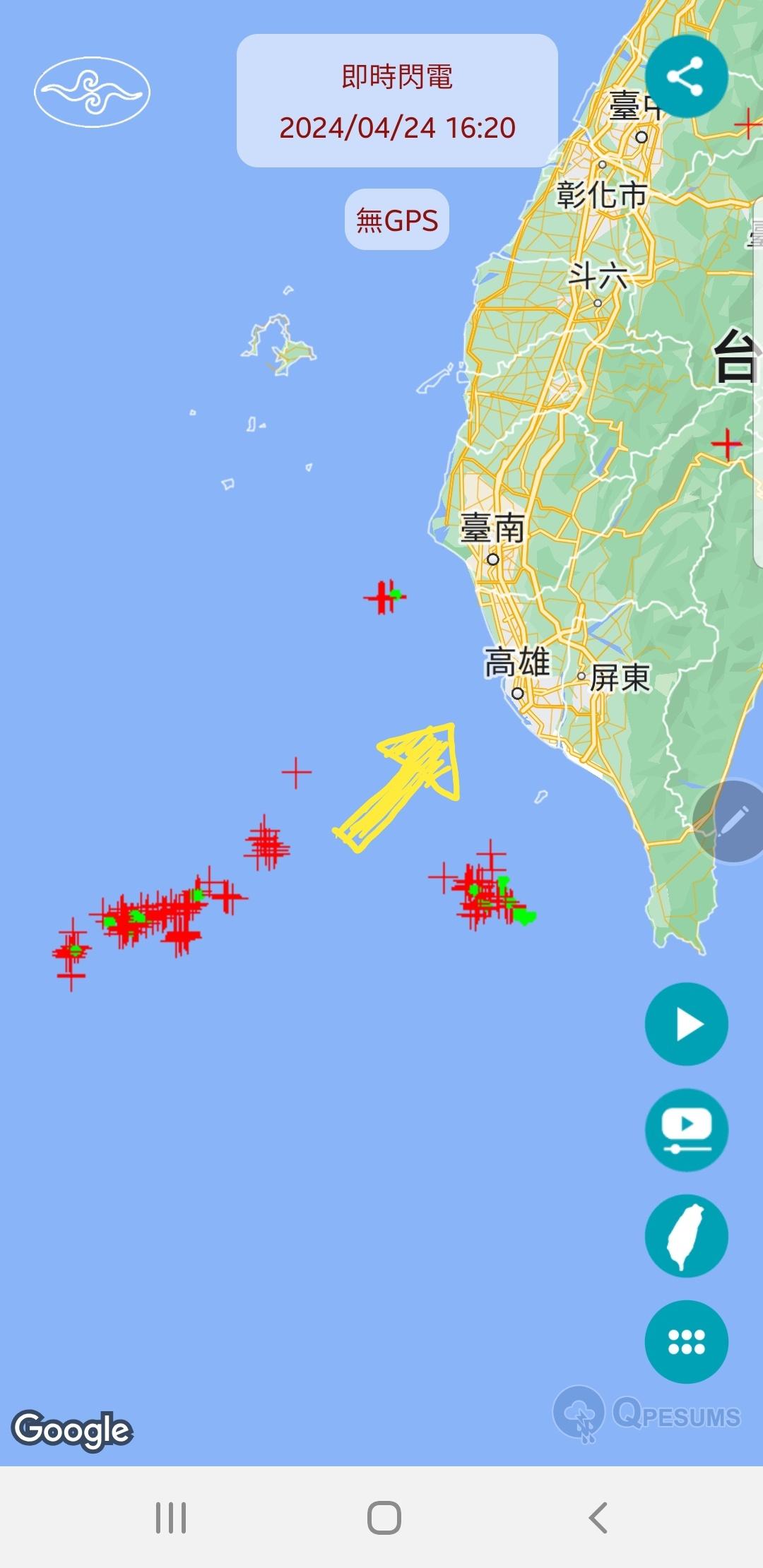Tap the 無GPS location chip
Screen dimensions: 763x1568
click(397, 220)
